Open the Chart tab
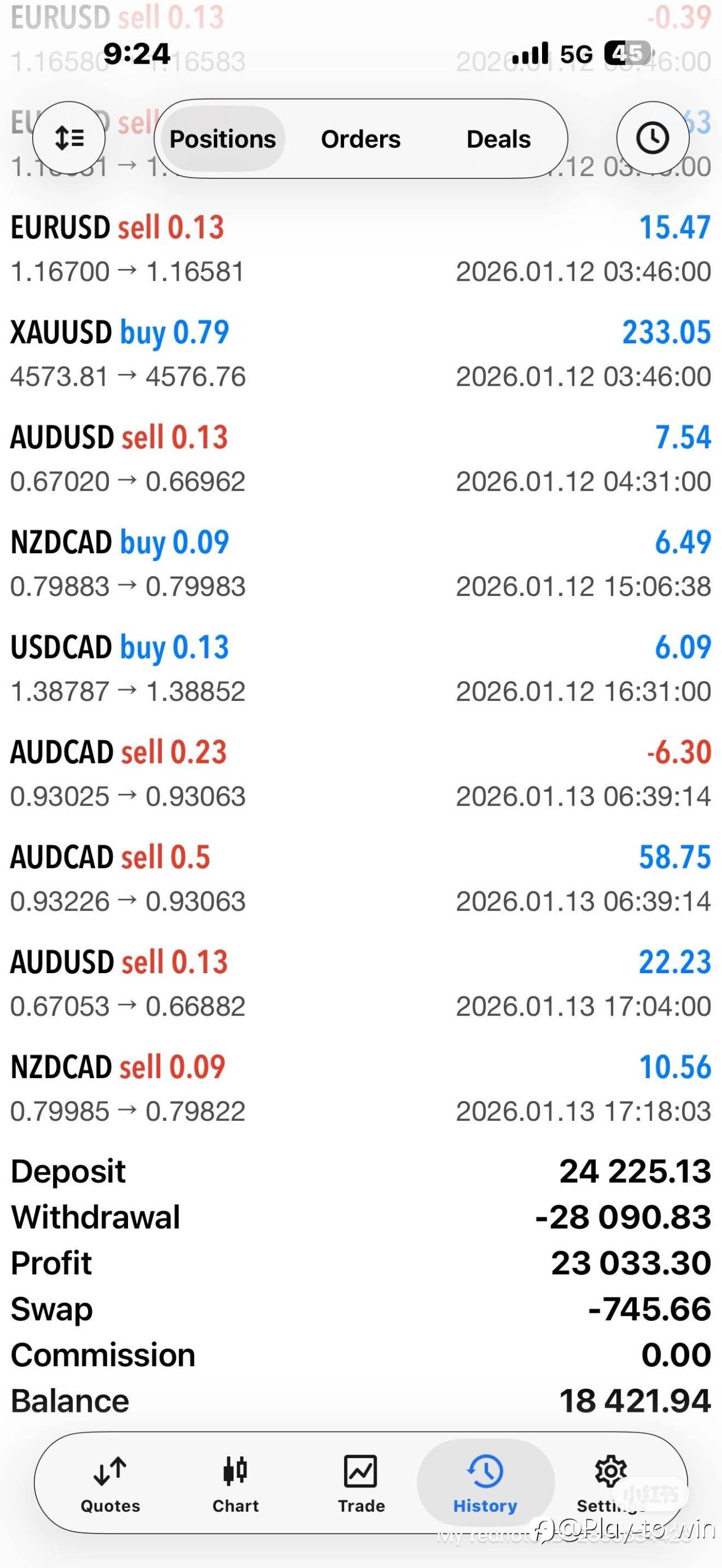The height and width of the screenshot is (1568, 722). coord(236,1483)
